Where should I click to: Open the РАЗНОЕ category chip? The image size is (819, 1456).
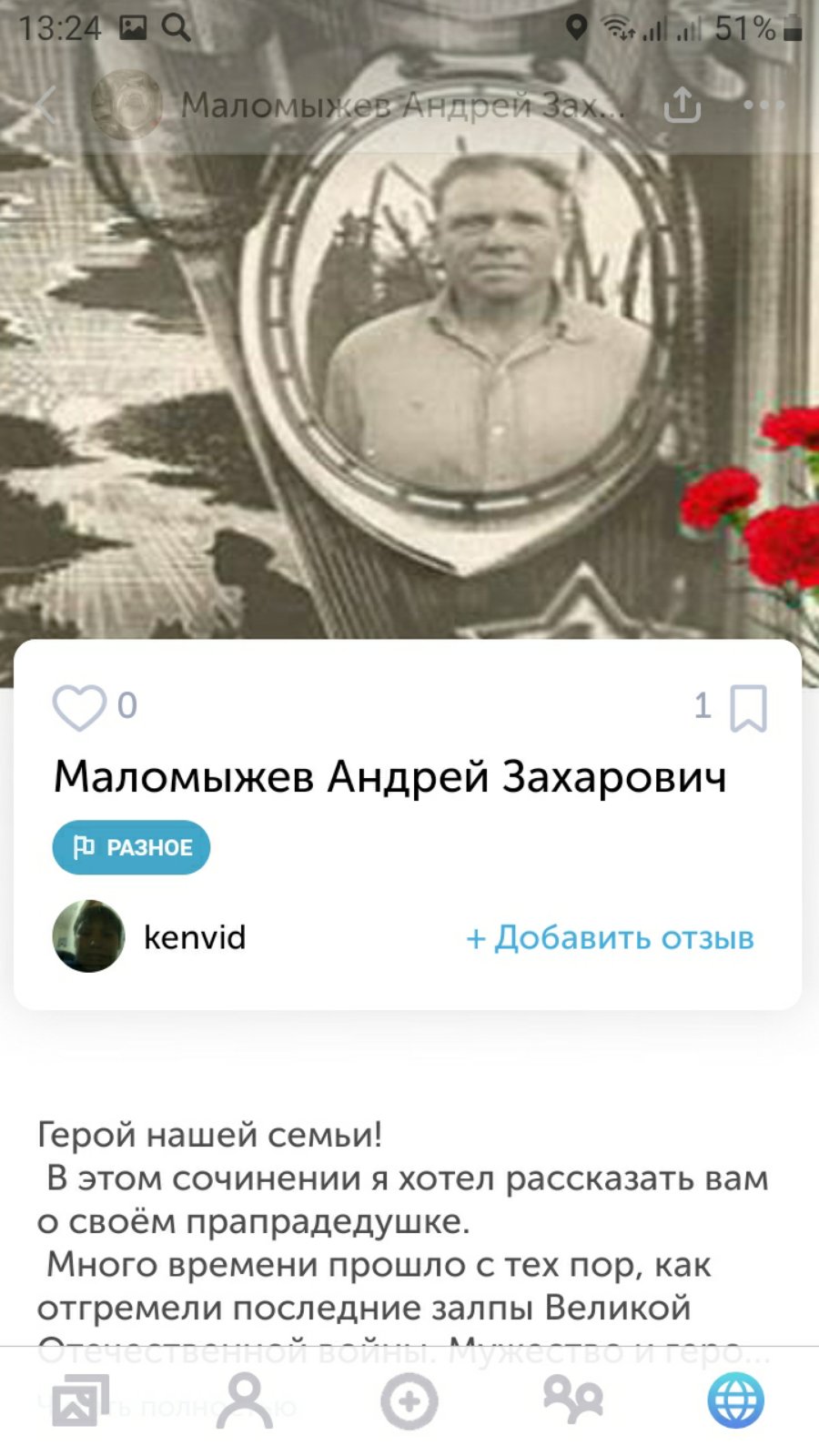point(131,847)
